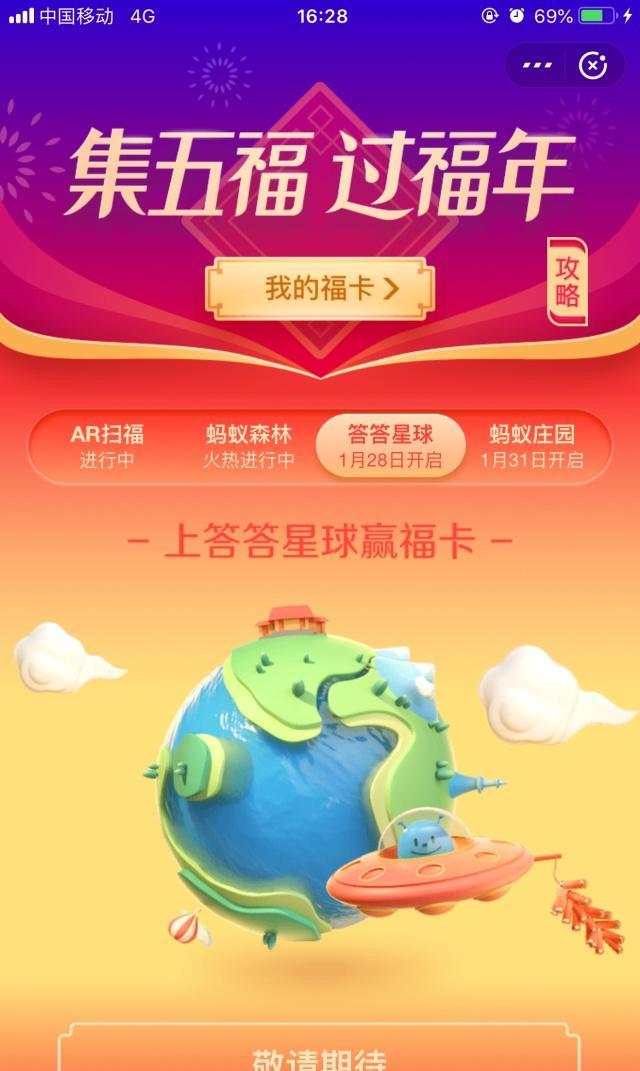Select the 答答星球 tab

coord(391,447)
